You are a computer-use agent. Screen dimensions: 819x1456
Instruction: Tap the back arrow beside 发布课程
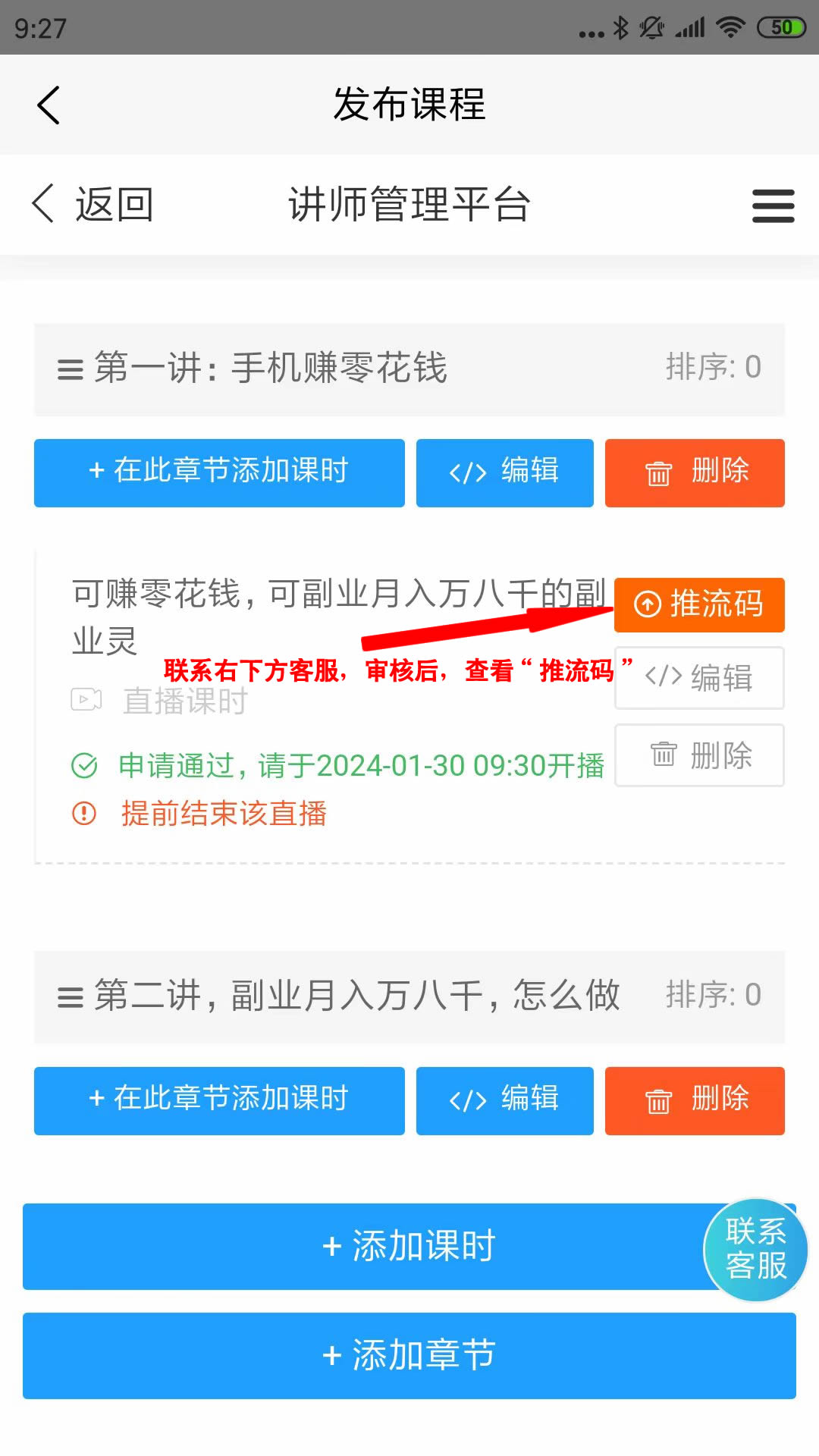pos(49,105)
